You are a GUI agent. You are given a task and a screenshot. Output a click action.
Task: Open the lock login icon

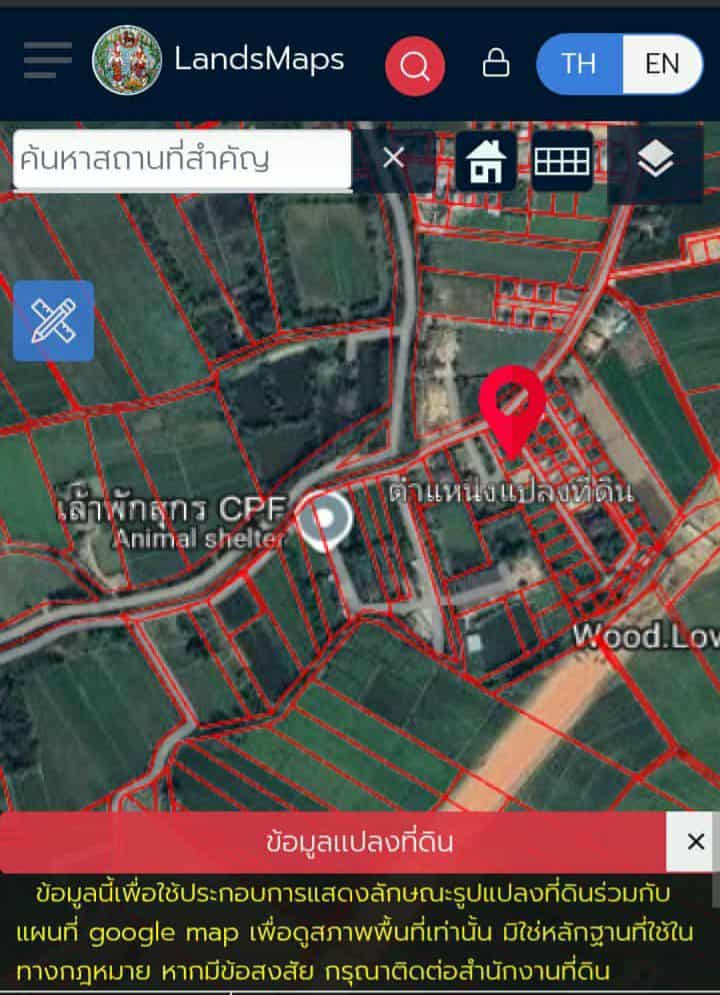coord(495,64)
